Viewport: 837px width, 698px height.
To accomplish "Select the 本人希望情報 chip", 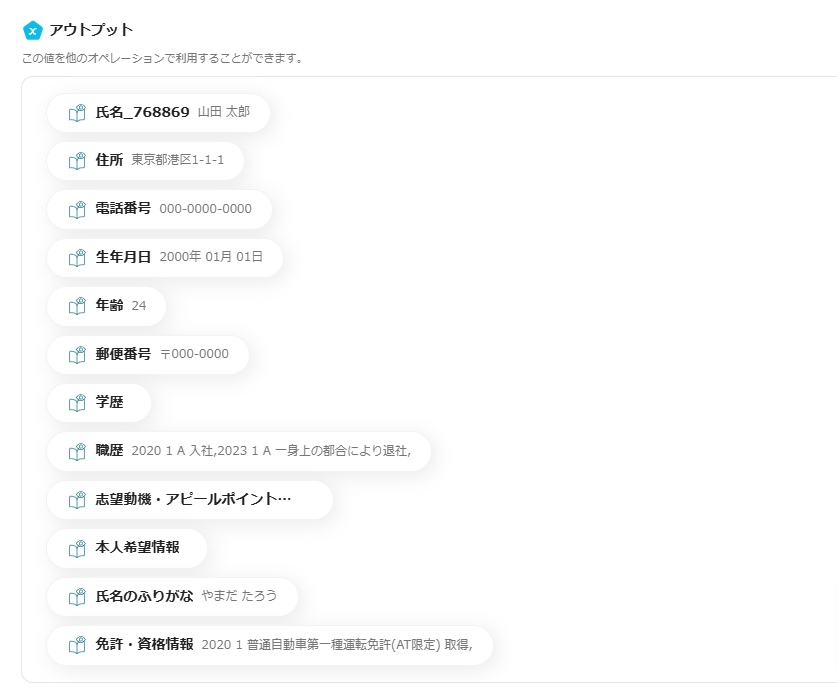I will pyautogui.click(x=127, y=548).
